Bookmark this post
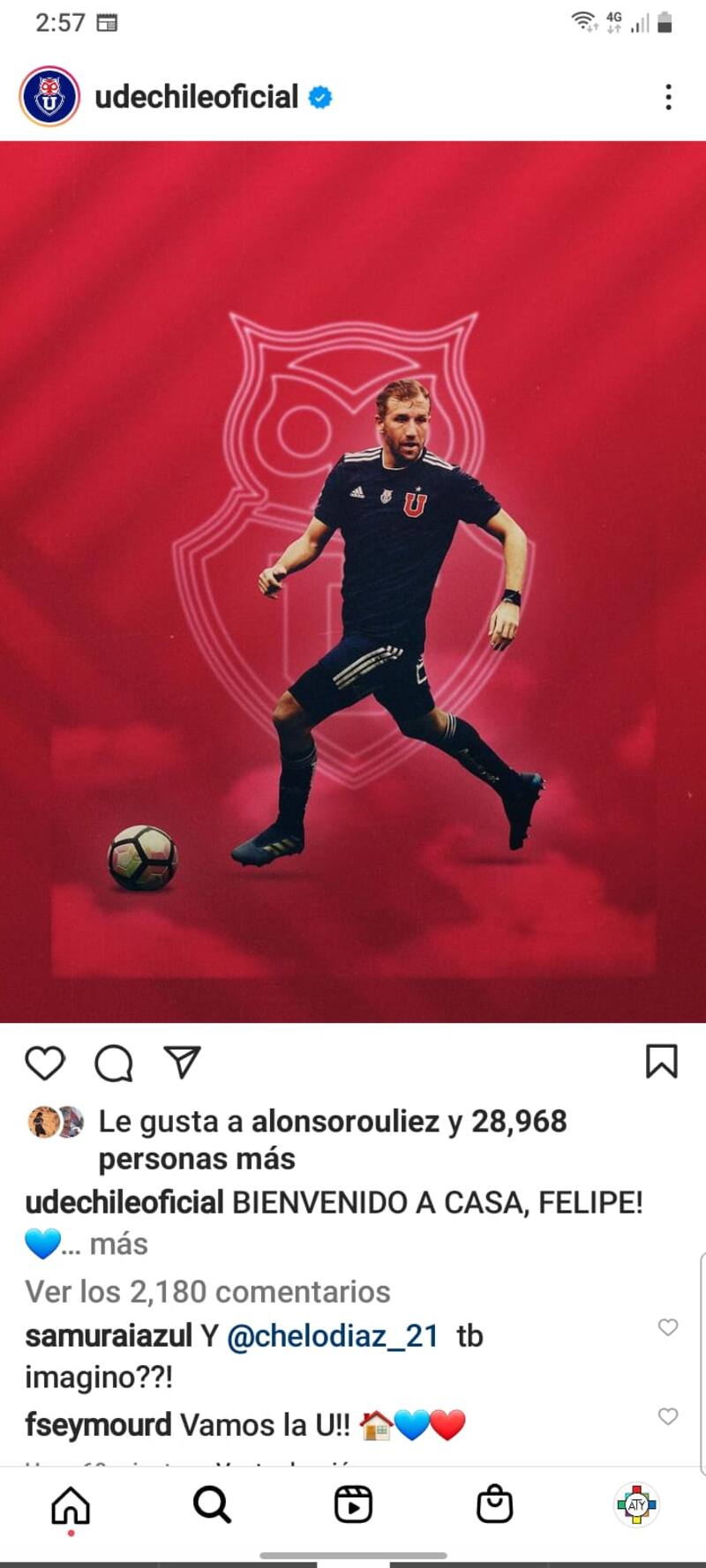 tap(661, 1062)
